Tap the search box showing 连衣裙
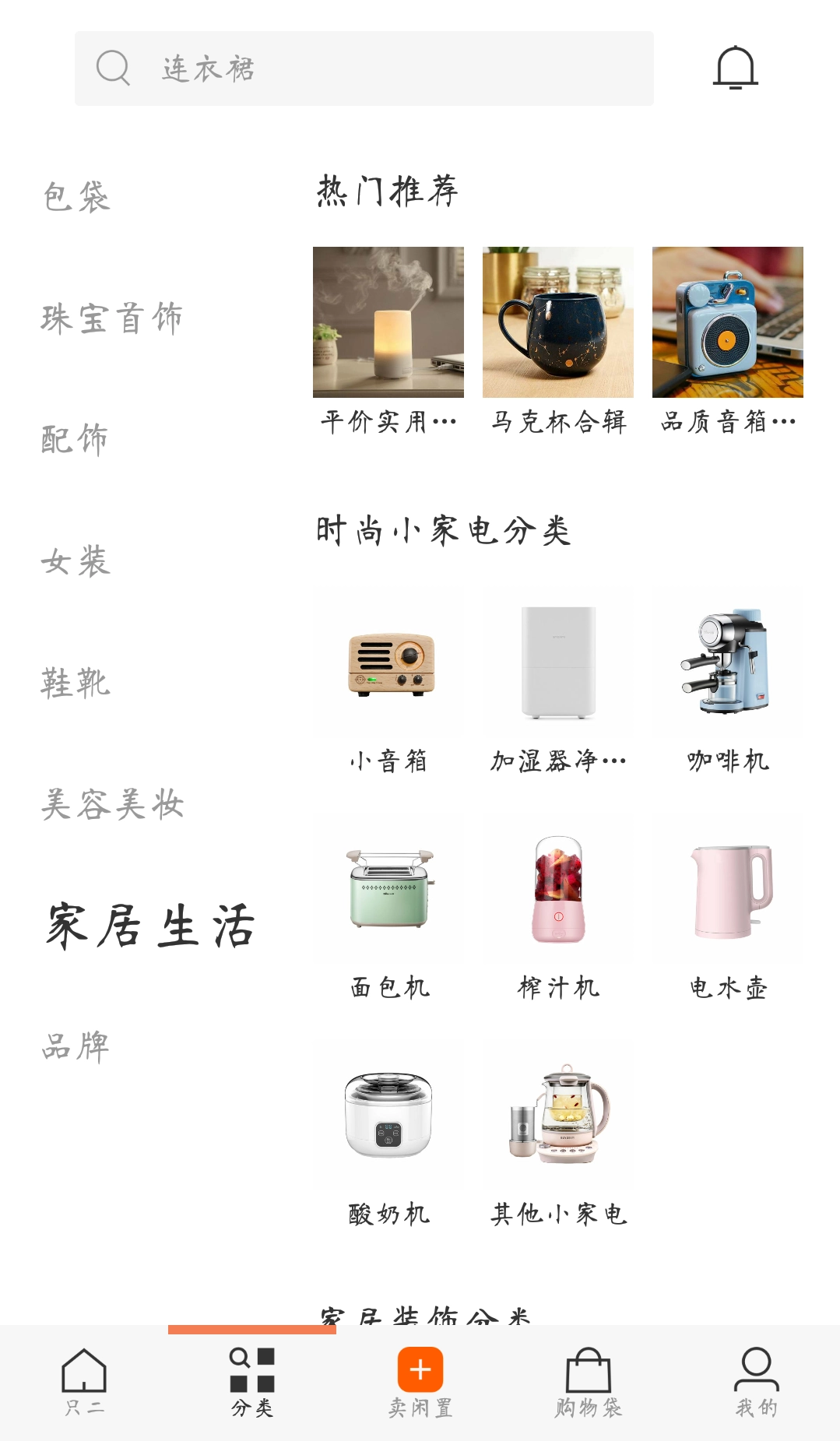Viewport: 840px width, 1441px height. (x=364, y=69)
